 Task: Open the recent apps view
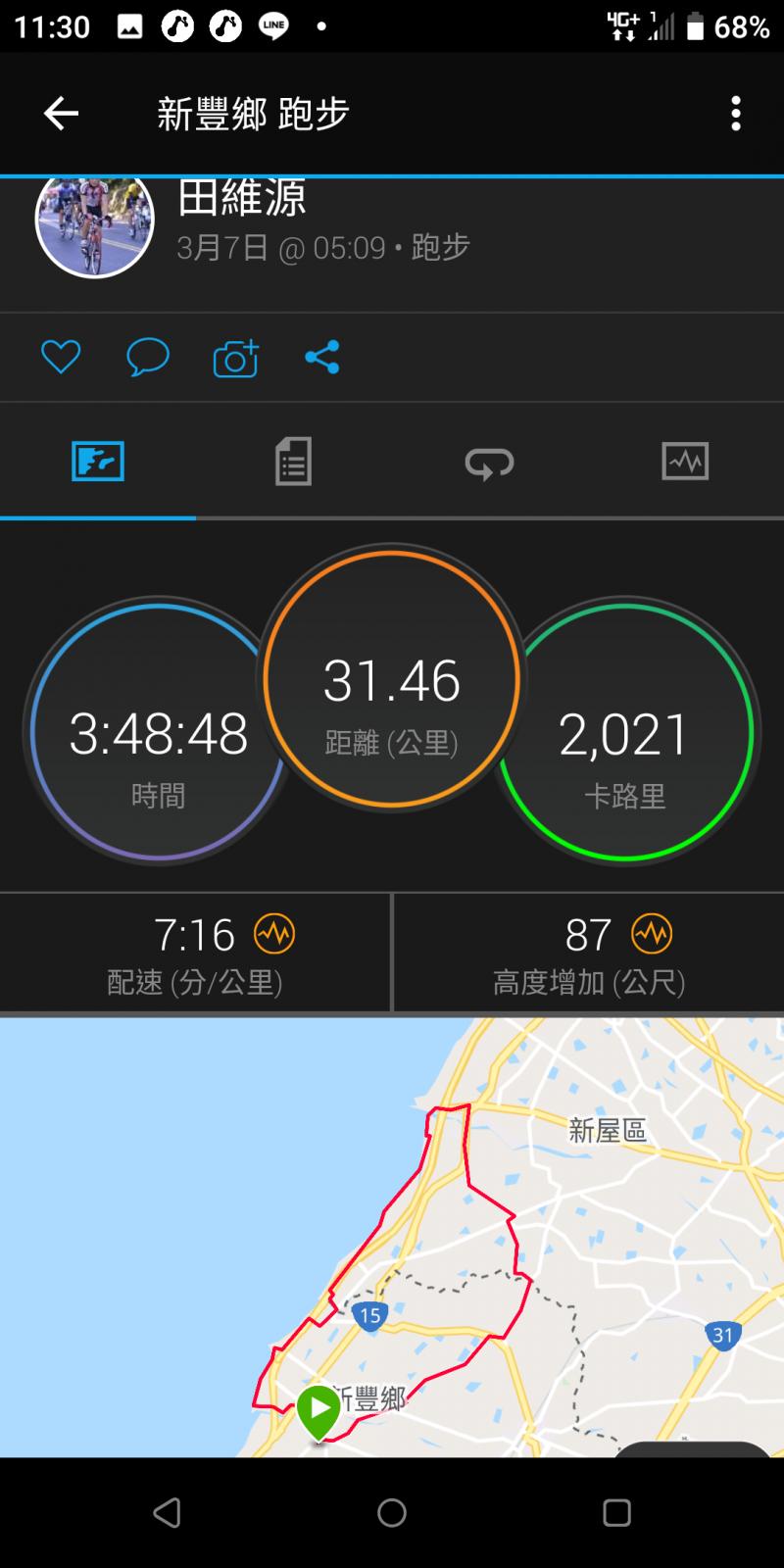[616, 1513]
